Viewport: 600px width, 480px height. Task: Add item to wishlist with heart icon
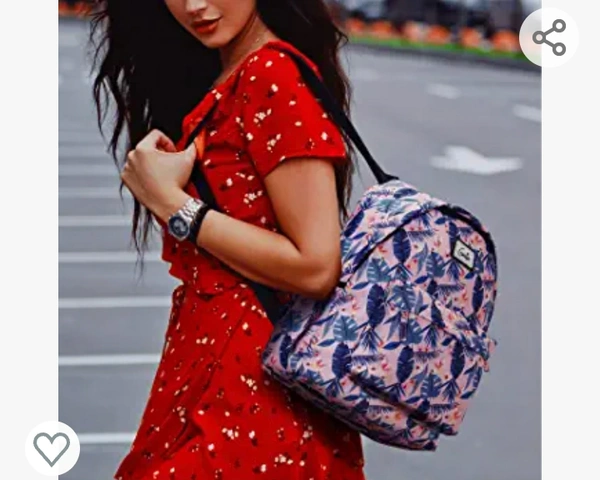click(x=52, y=448)
